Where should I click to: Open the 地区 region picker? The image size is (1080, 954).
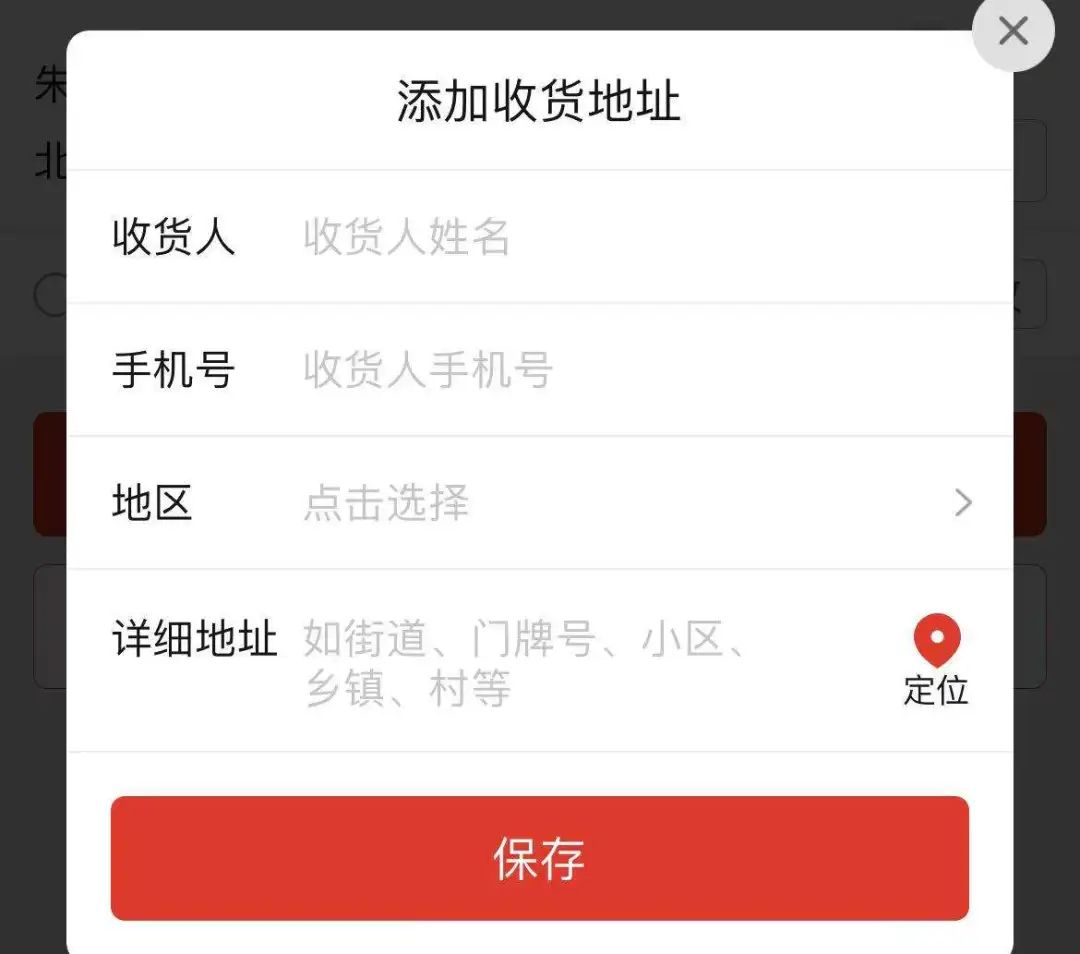click(620, 503)
